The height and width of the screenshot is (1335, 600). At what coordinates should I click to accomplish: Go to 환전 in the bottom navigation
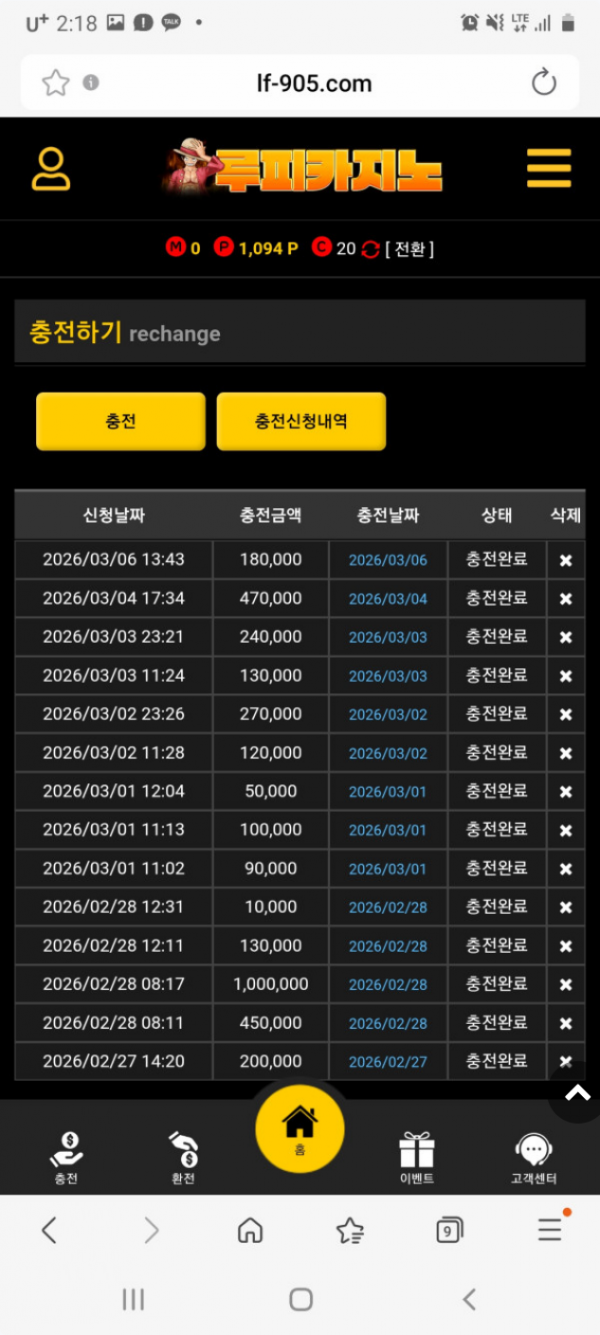click(x=183, y=1158)
